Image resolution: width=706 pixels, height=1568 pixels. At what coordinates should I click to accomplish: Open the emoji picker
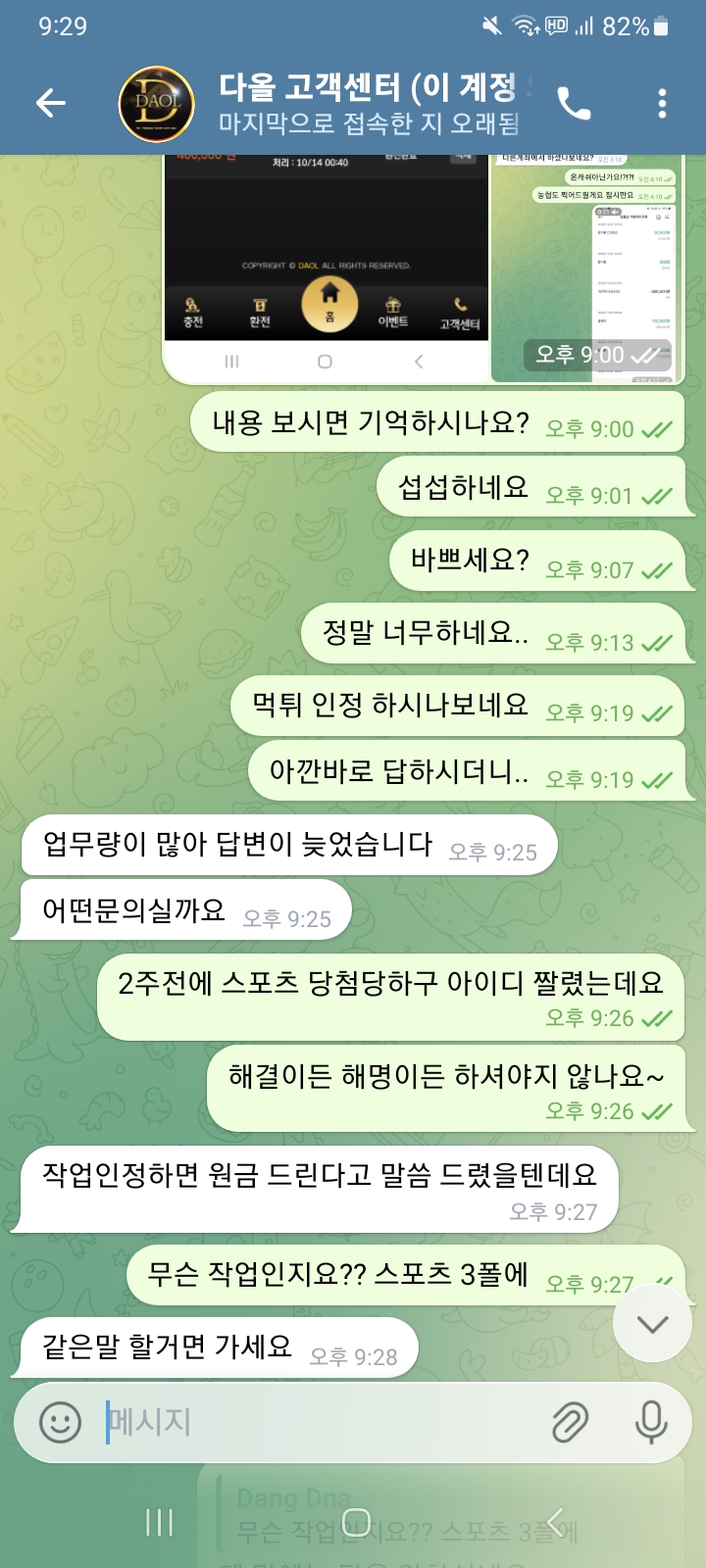[60, 1421]
